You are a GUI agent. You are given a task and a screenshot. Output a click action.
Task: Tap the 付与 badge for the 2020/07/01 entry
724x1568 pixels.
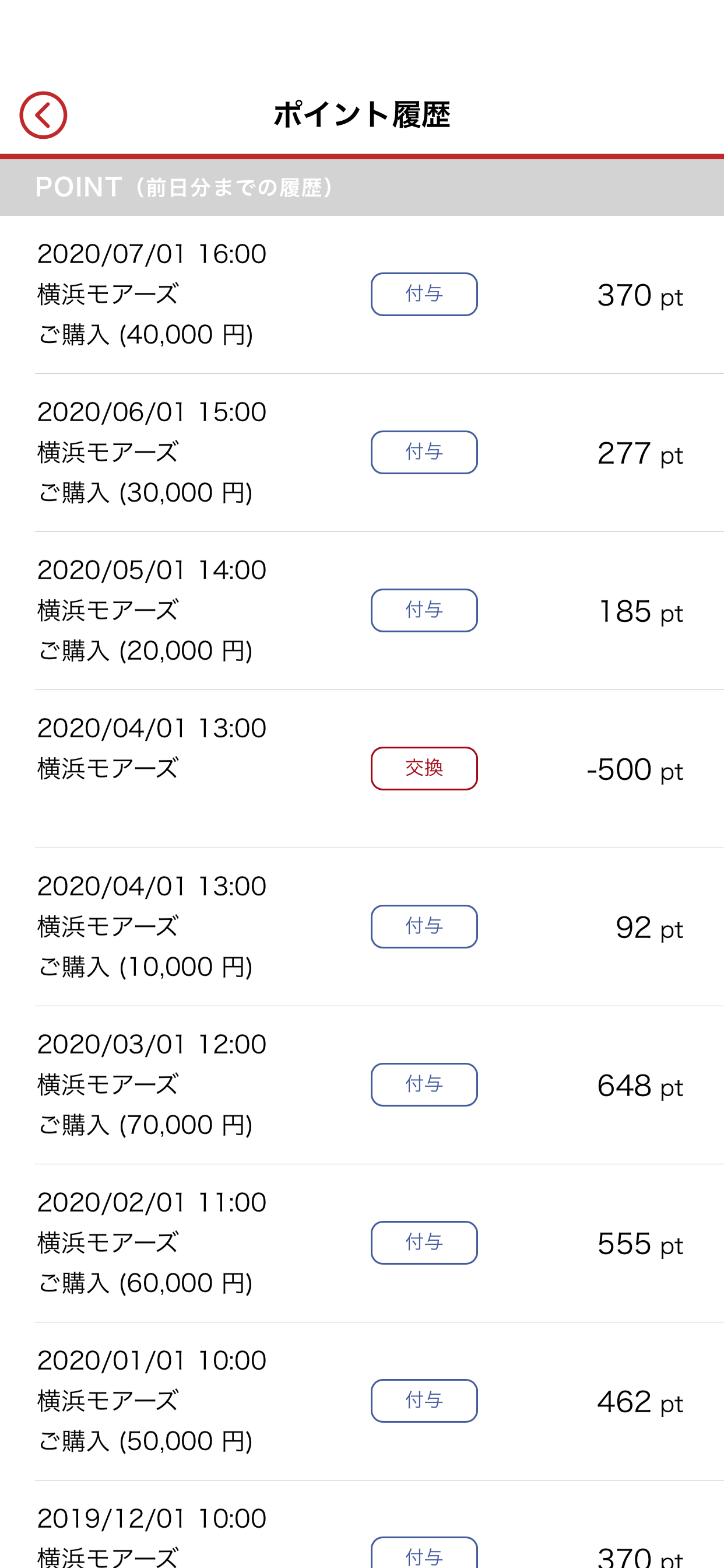pyautogui.click(x=424, y=293)
